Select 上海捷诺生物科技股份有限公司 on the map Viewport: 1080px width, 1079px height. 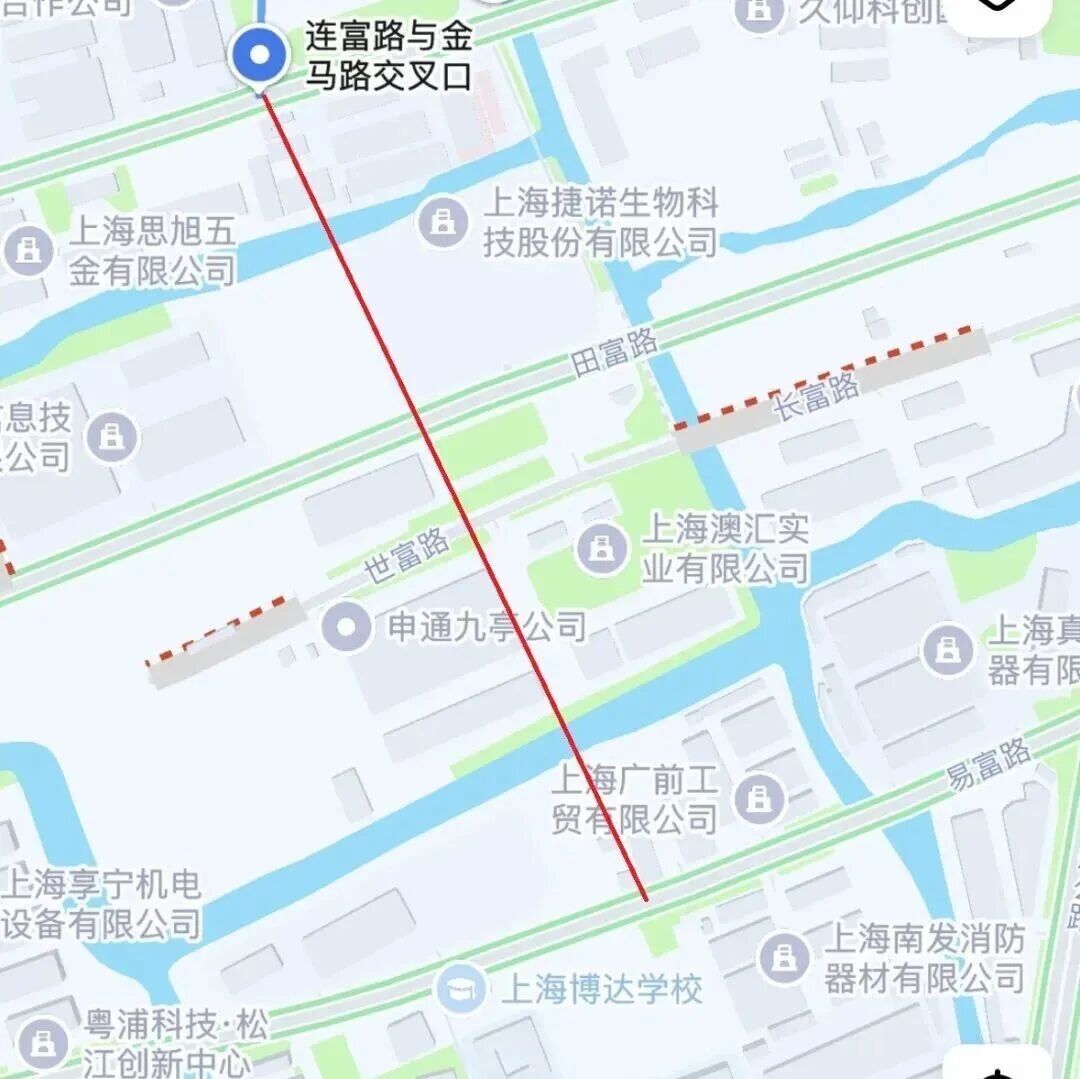click(442, 222)
